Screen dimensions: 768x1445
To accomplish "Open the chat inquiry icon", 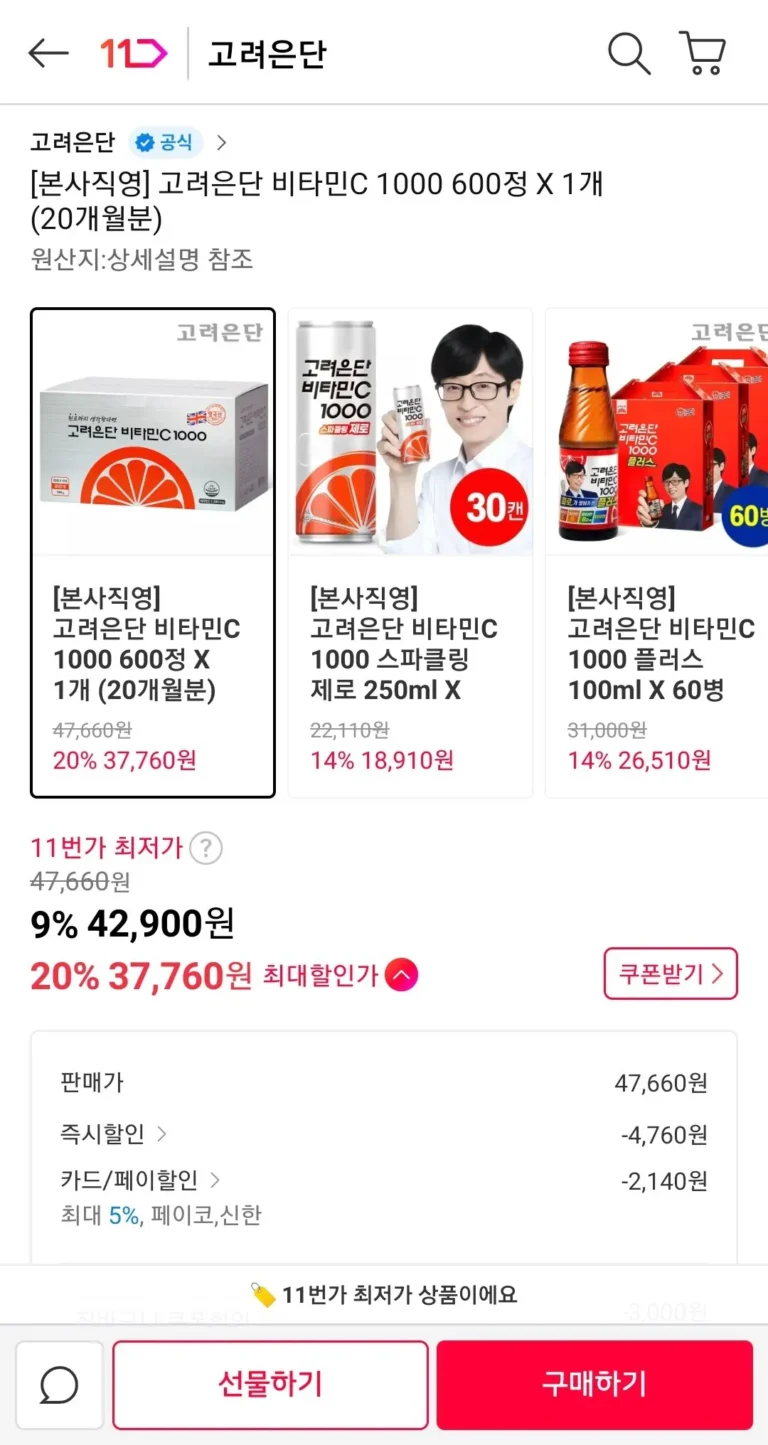I will click(60, 1385).
